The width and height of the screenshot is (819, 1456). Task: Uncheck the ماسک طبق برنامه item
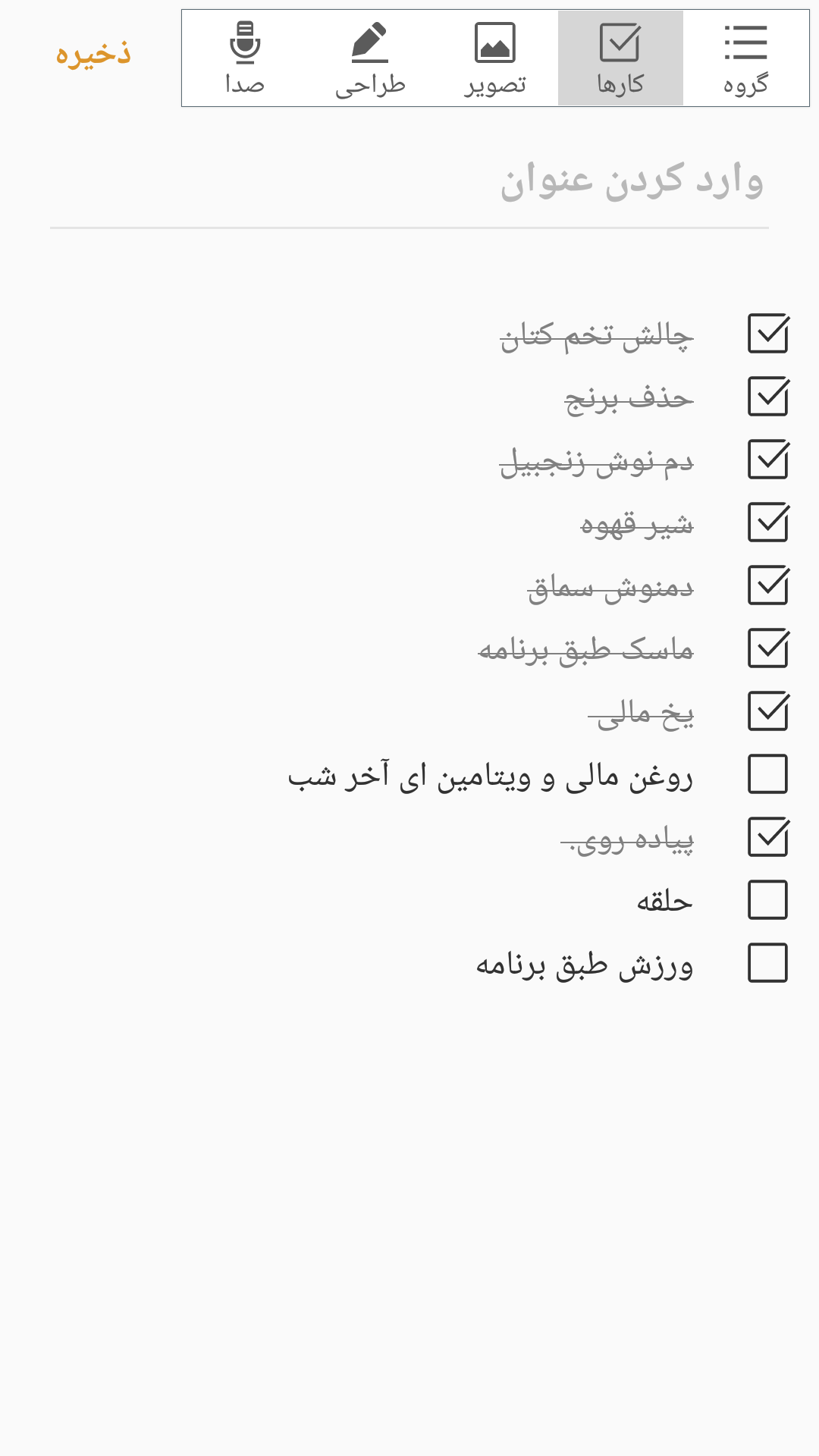[768, 648]
